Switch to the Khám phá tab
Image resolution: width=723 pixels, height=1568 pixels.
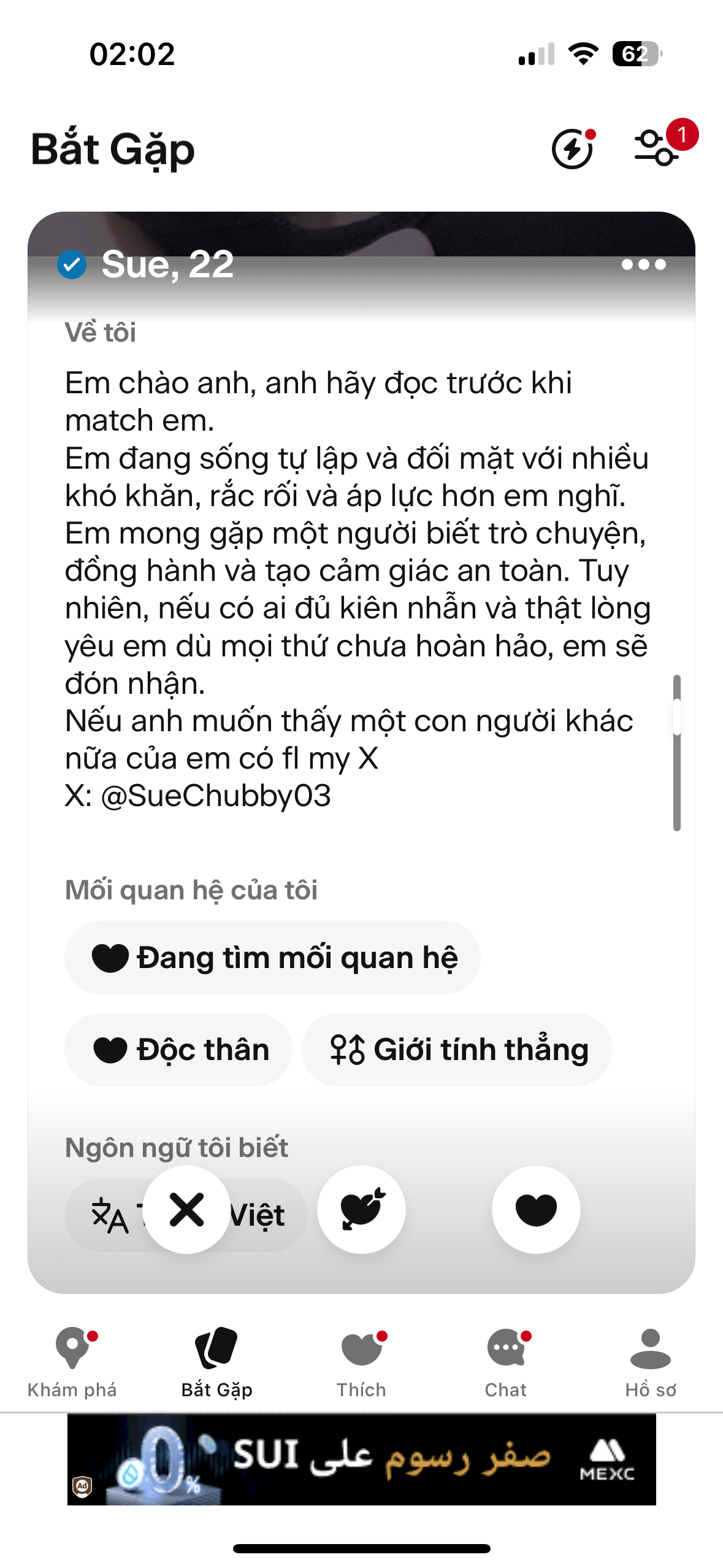[x=72, y=1363]
